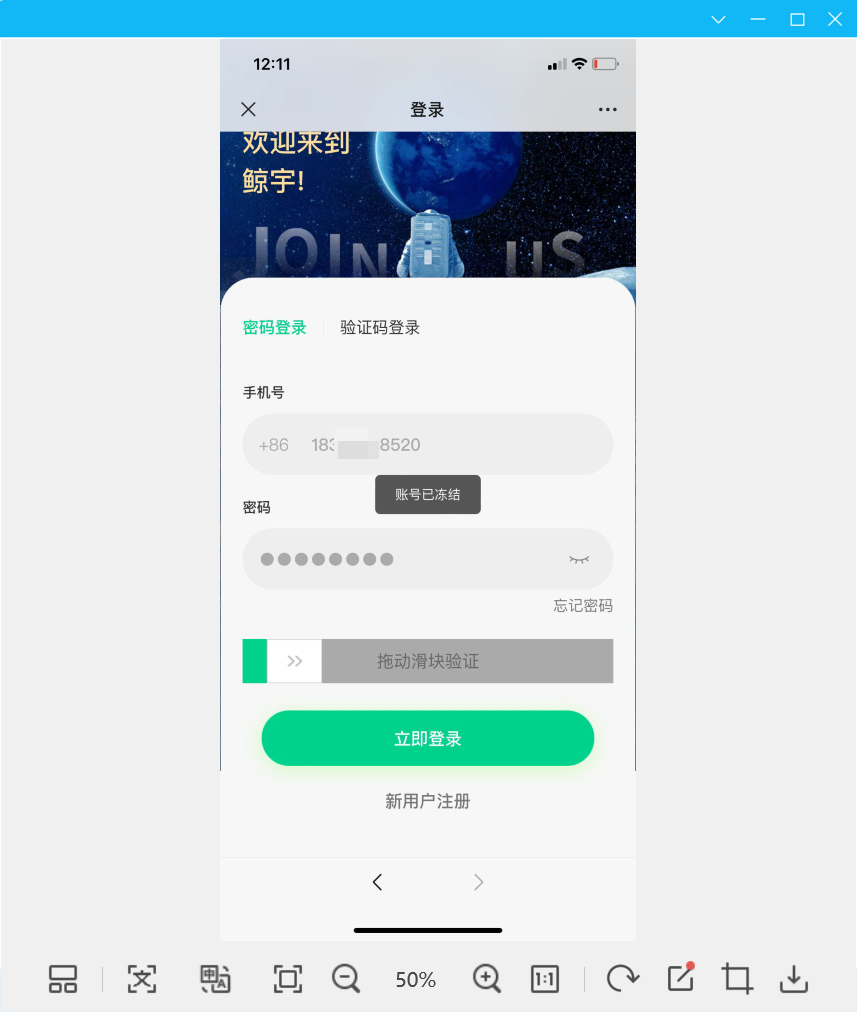Screen dimensions: 857x1012
Task: Tap 立即登录 to log in
Action: pos(428,739)
